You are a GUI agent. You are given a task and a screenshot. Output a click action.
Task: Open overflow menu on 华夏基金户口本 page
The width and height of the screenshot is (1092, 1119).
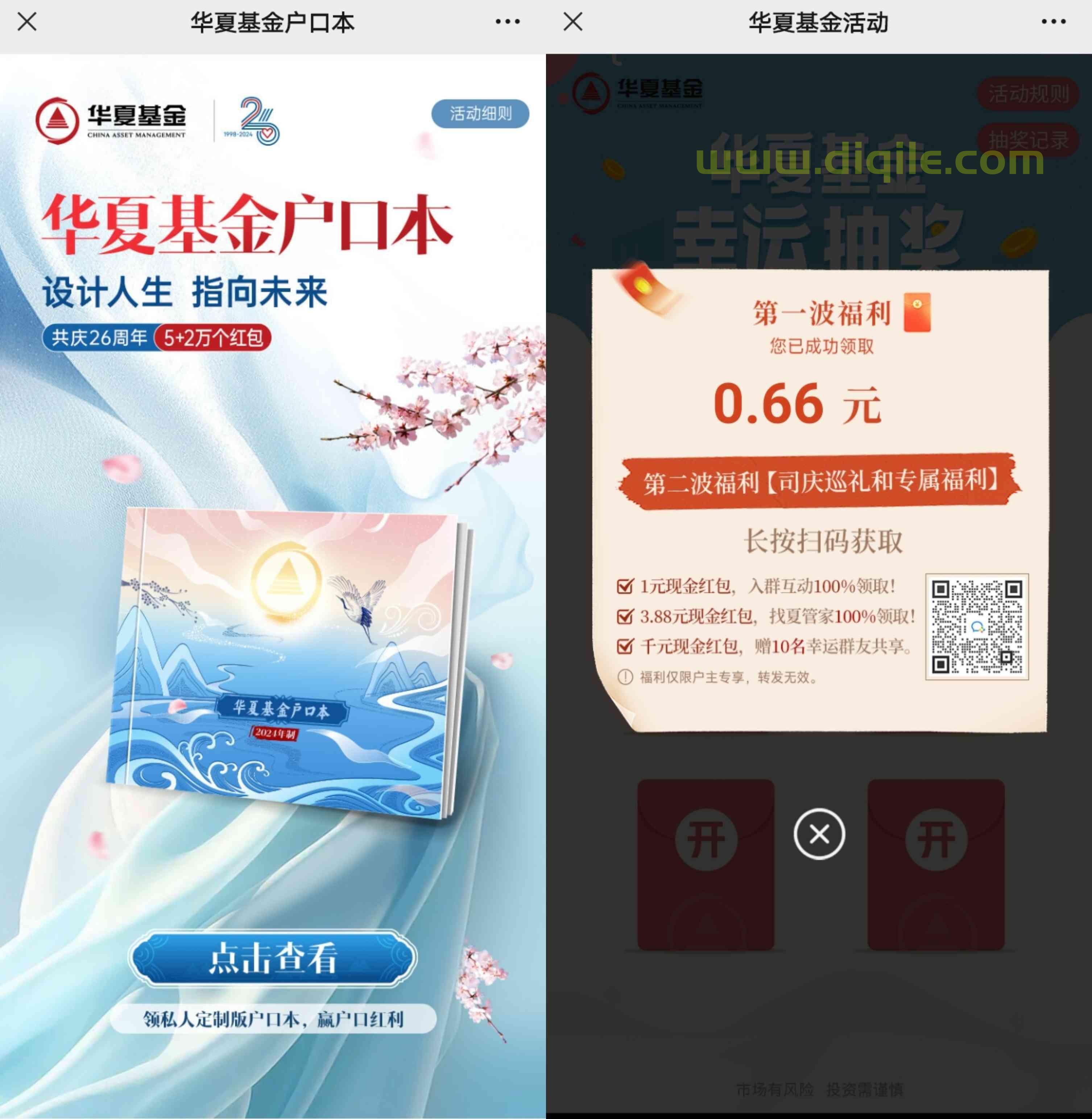(x=507, y=22)
